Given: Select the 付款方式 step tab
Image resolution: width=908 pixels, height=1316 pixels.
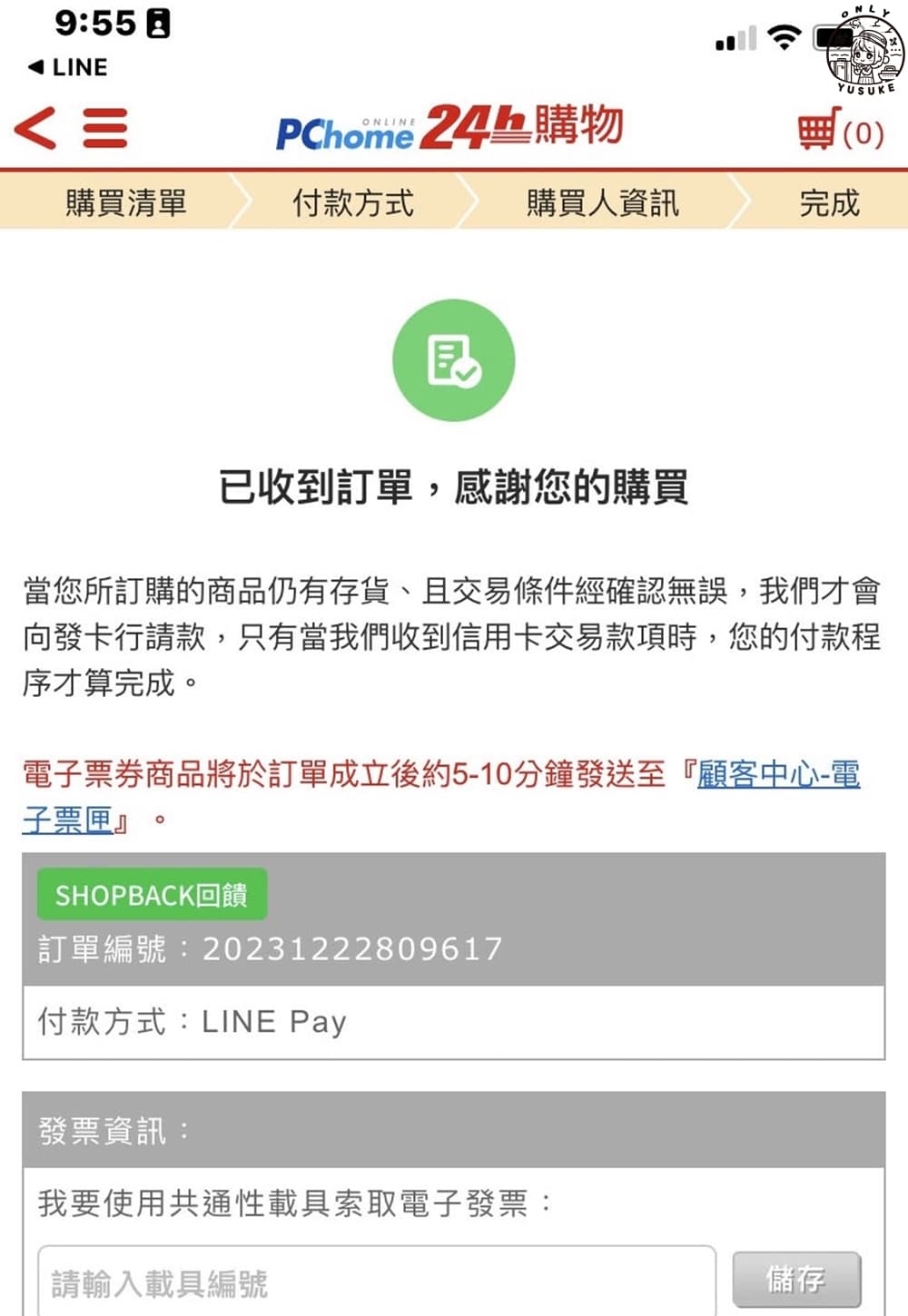Looking at the screenshot, I should point(354,203).
